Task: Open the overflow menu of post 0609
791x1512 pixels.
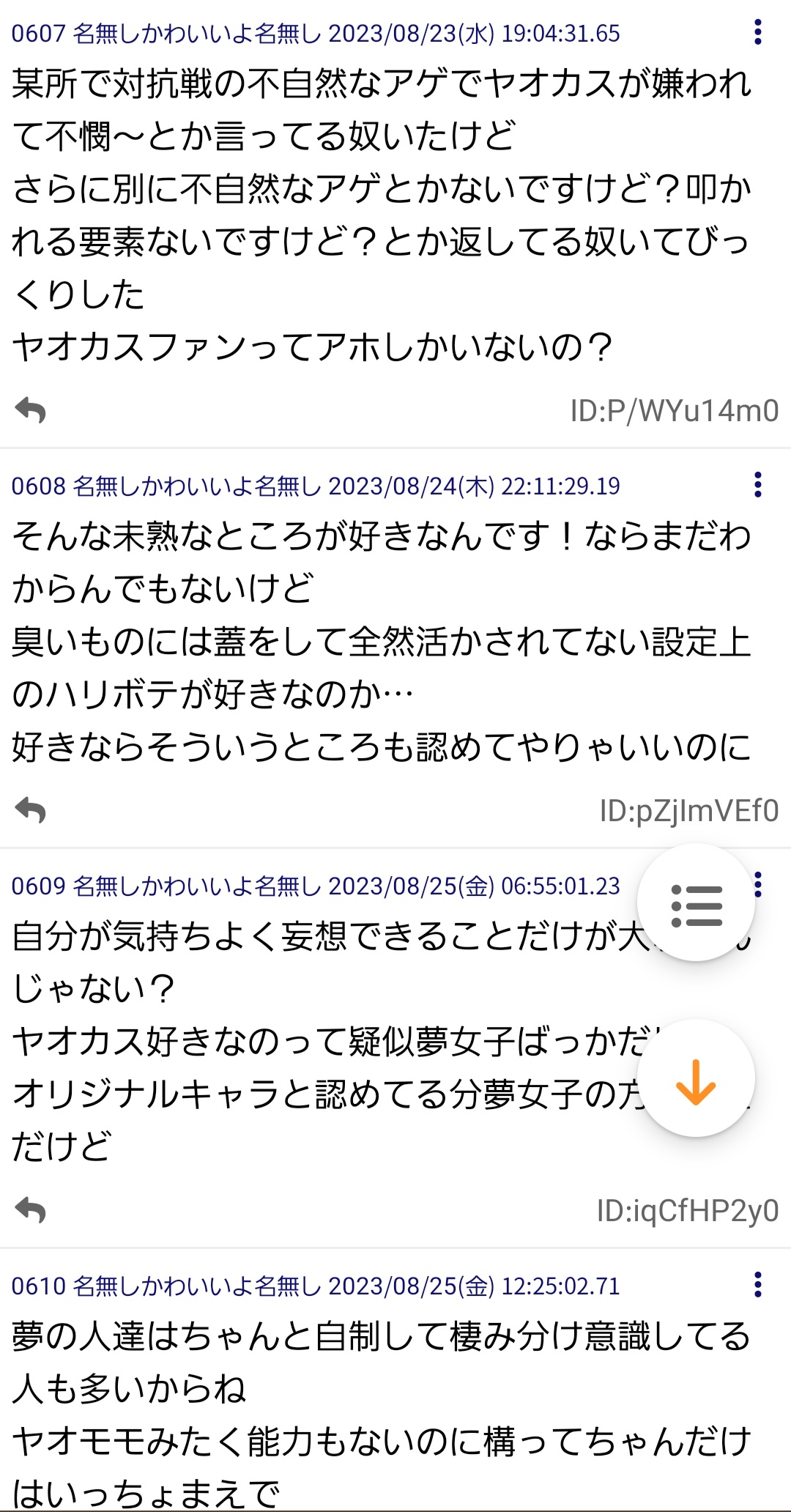Action: (x=759, y=884)
